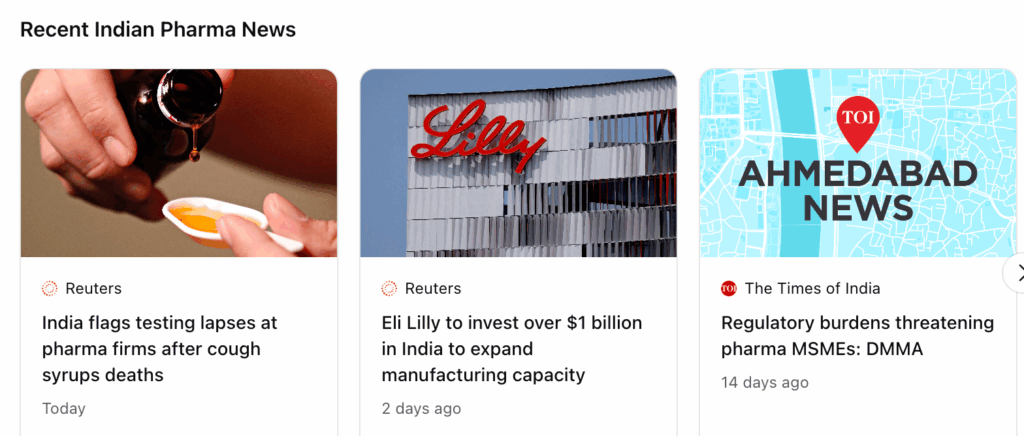Open Eli Lilly $1 billion investment article
The image size is (1024, 436).
(511, 349)
